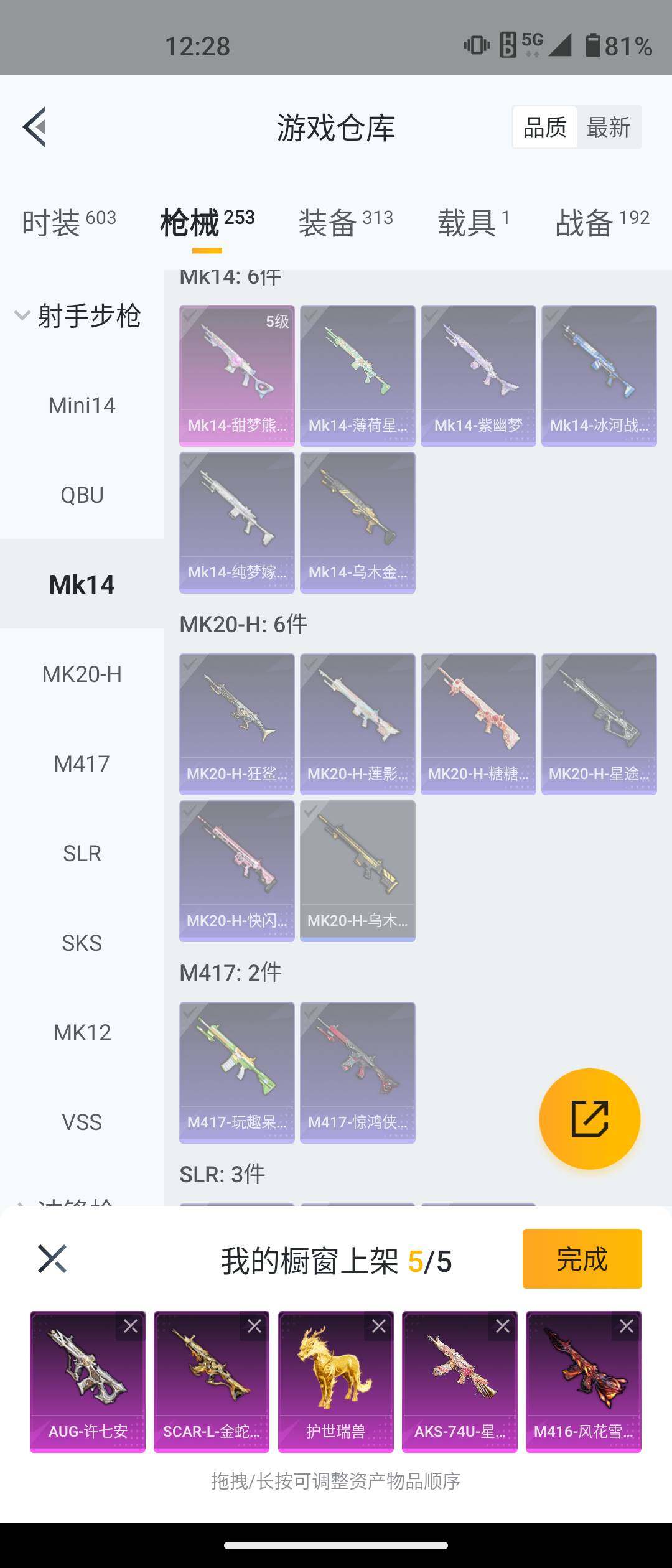Jump to VSS in the sidebar
The image size is (672, 1568).
coord(82,1122)
